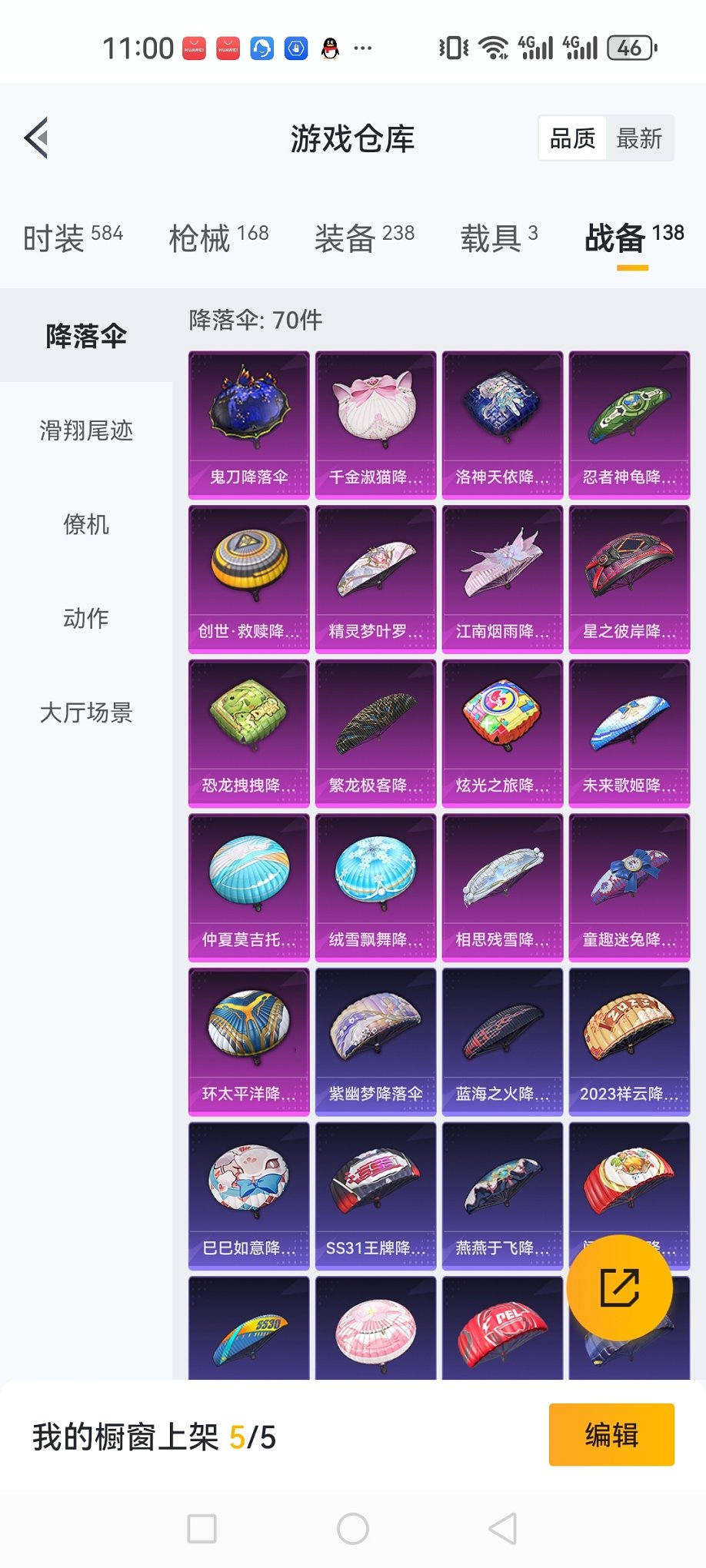Open the 紫幽梦降落伞 item
This screenshot has width=706, height=1568.
coord(375,1041)
